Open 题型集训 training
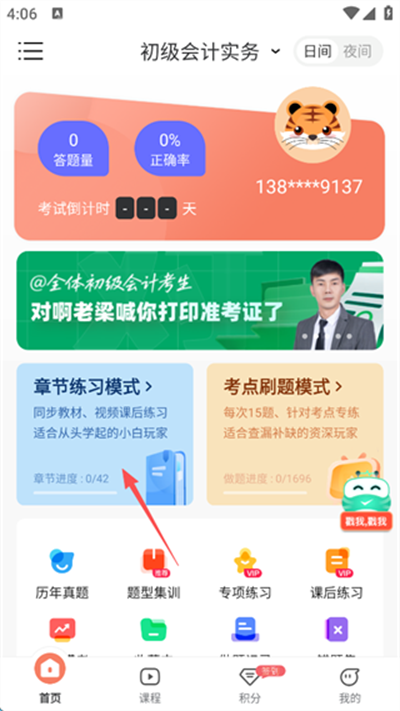Screen dimensions: 400x711 (154, 574)
